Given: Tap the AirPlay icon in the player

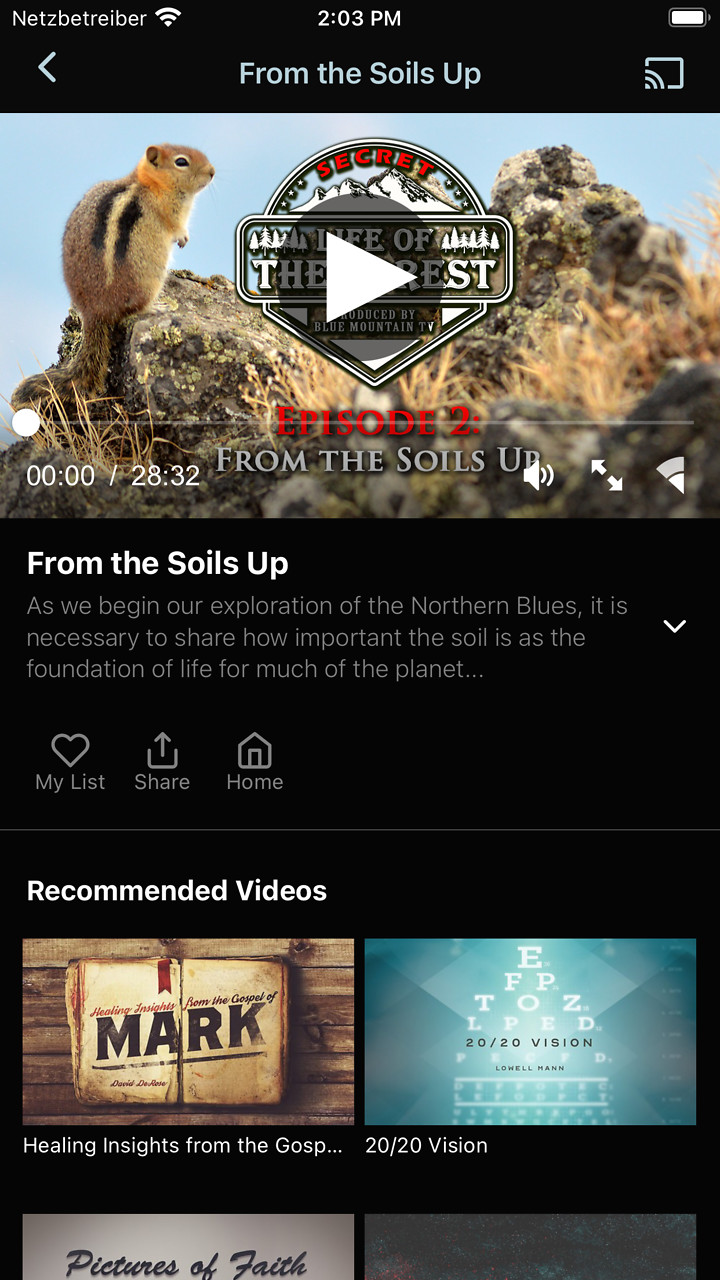Looking at the screenshot, I should (x=673, y=475).
